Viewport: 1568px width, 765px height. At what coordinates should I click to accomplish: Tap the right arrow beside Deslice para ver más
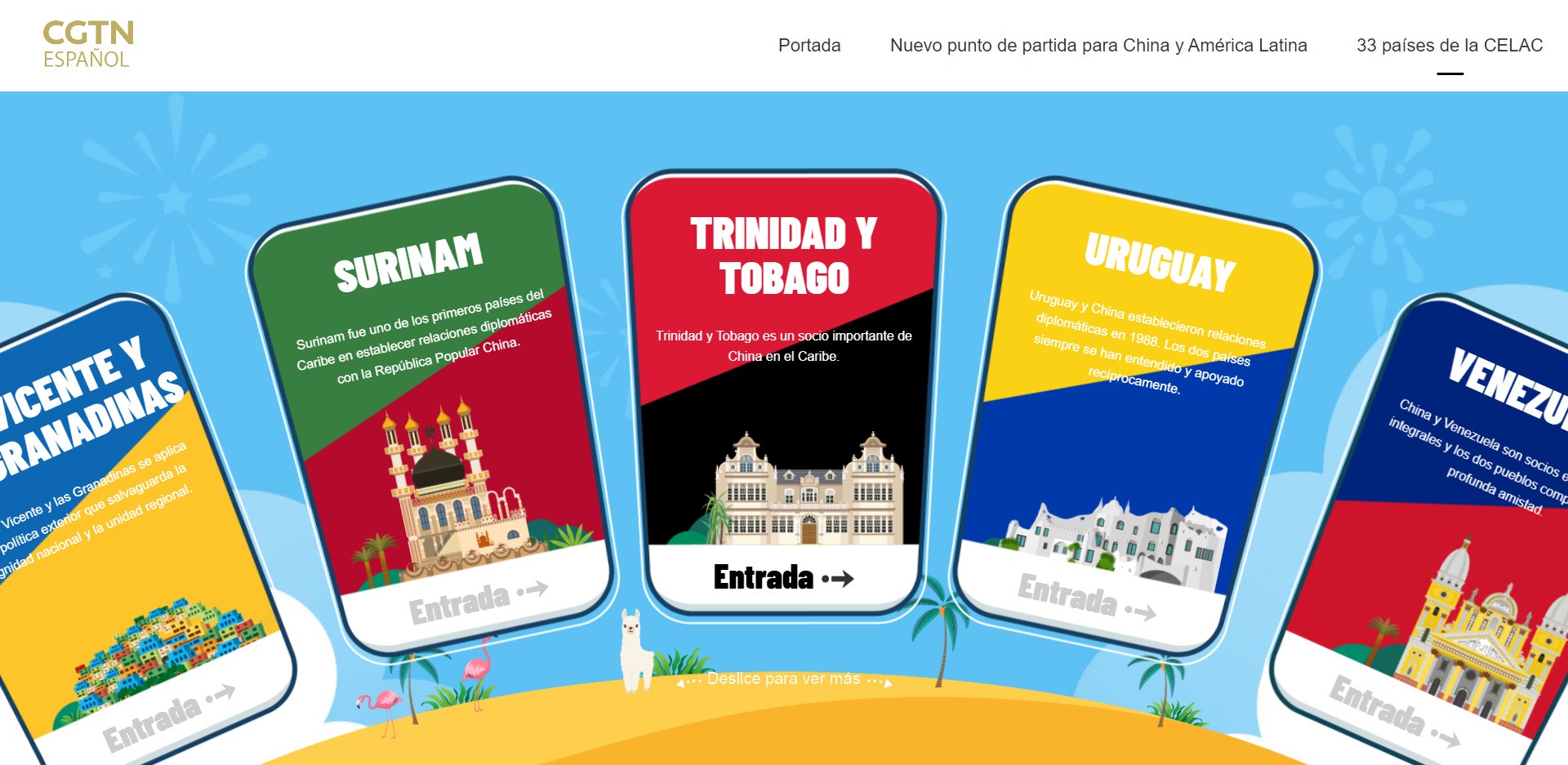tap(887, 682)
